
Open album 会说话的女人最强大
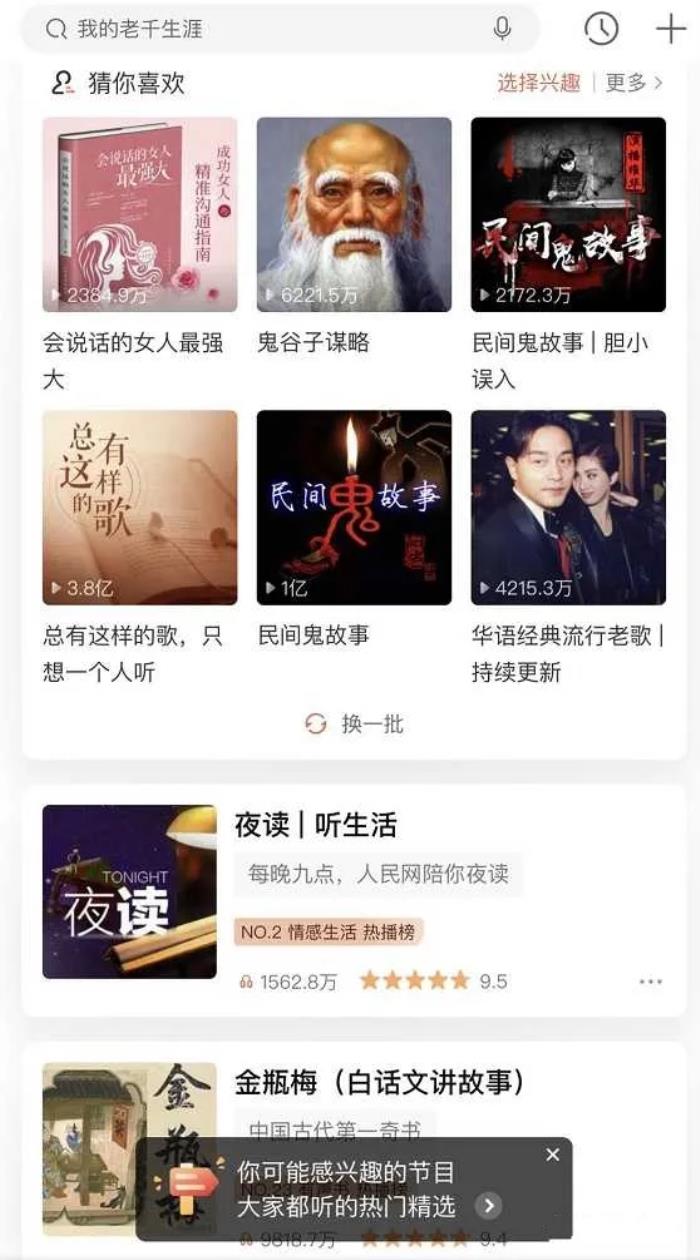[x=139, y=215]
